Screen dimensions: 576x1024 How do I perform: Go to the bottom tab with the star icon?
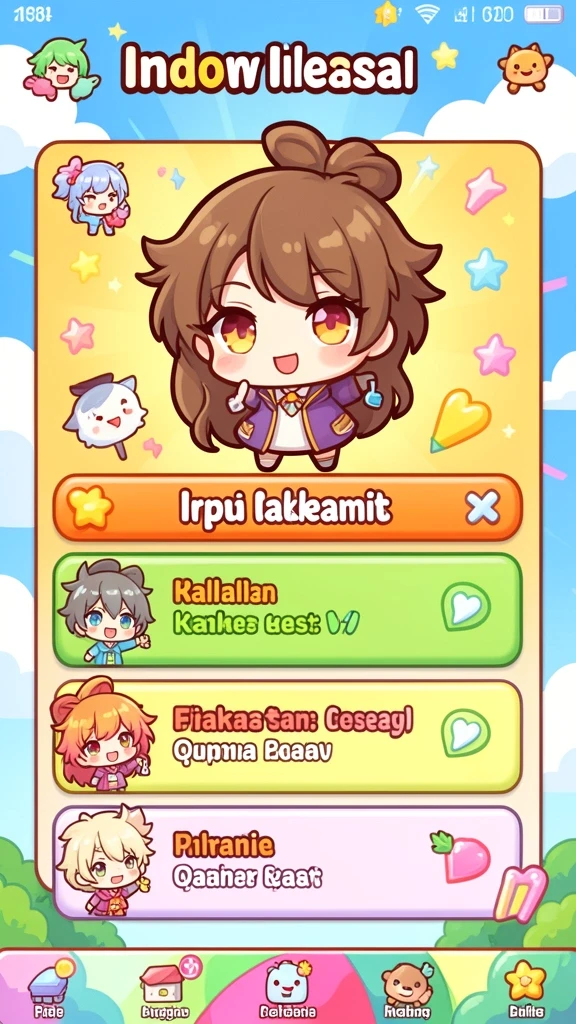[526, 989]
